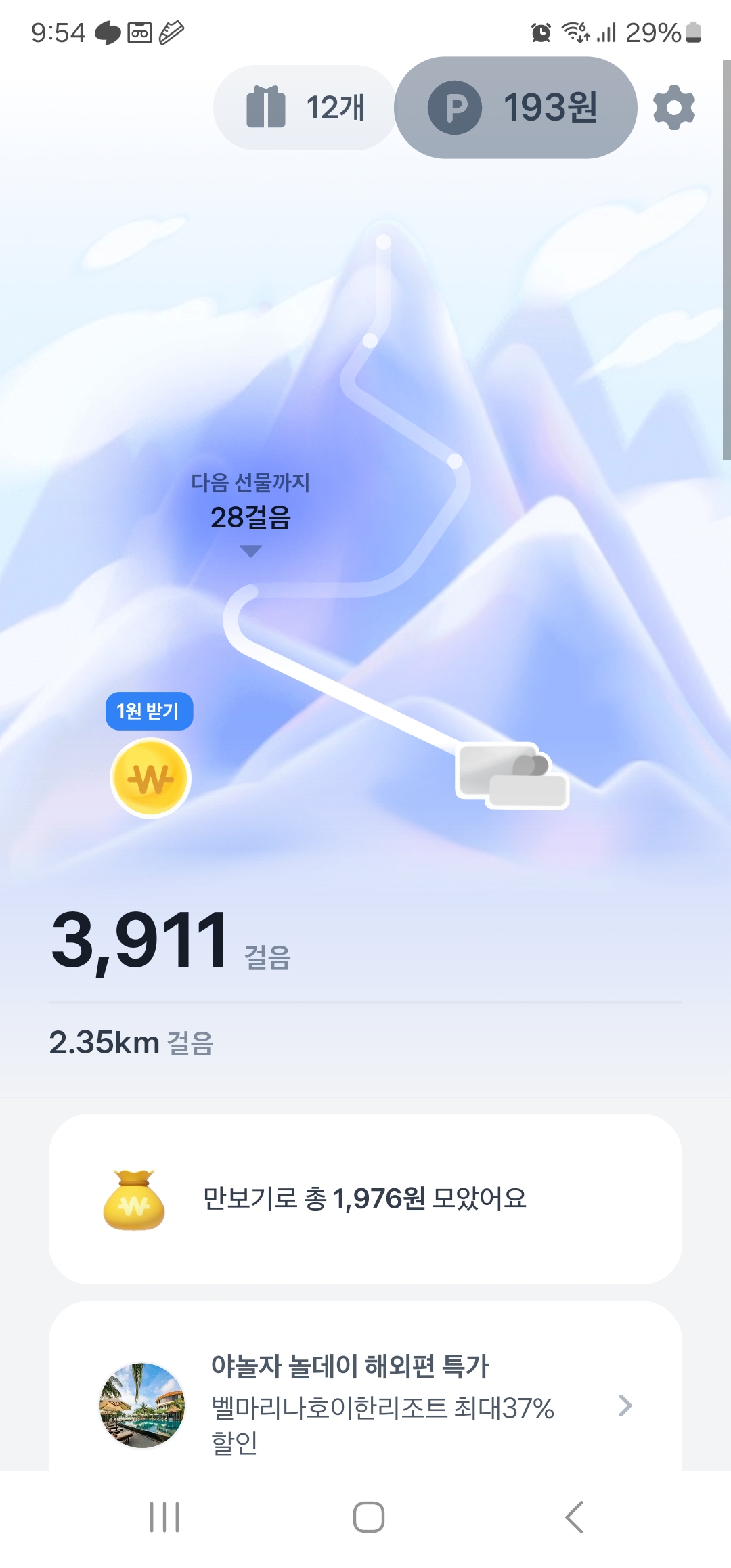Open the 만보기로 총 1,976원 모았어요 card
731x1568 pixels.
365,1199
